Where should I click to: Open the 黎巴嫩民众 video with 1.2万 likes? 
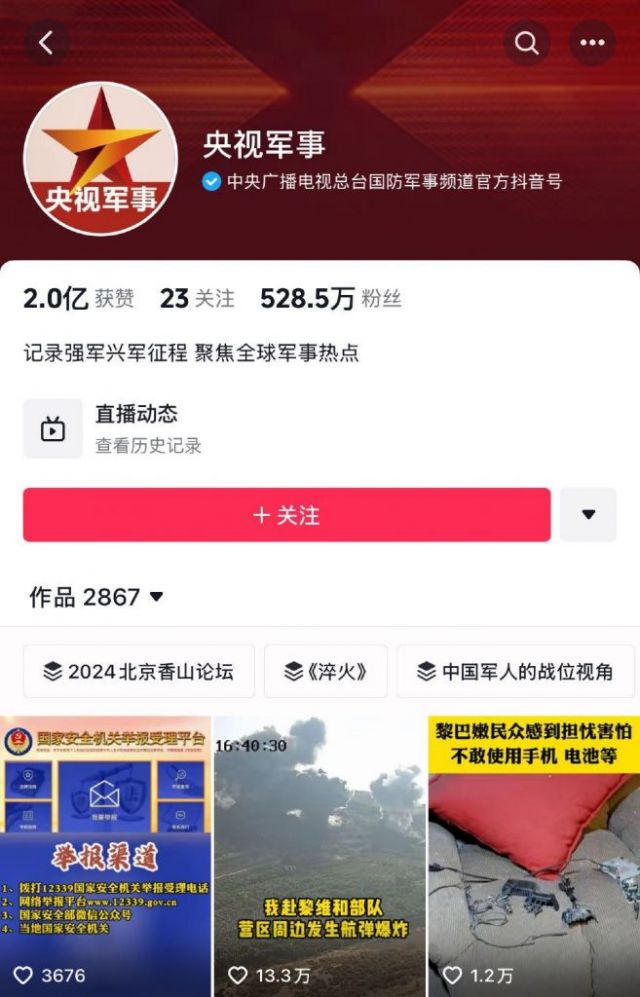[x=533, y=855]
